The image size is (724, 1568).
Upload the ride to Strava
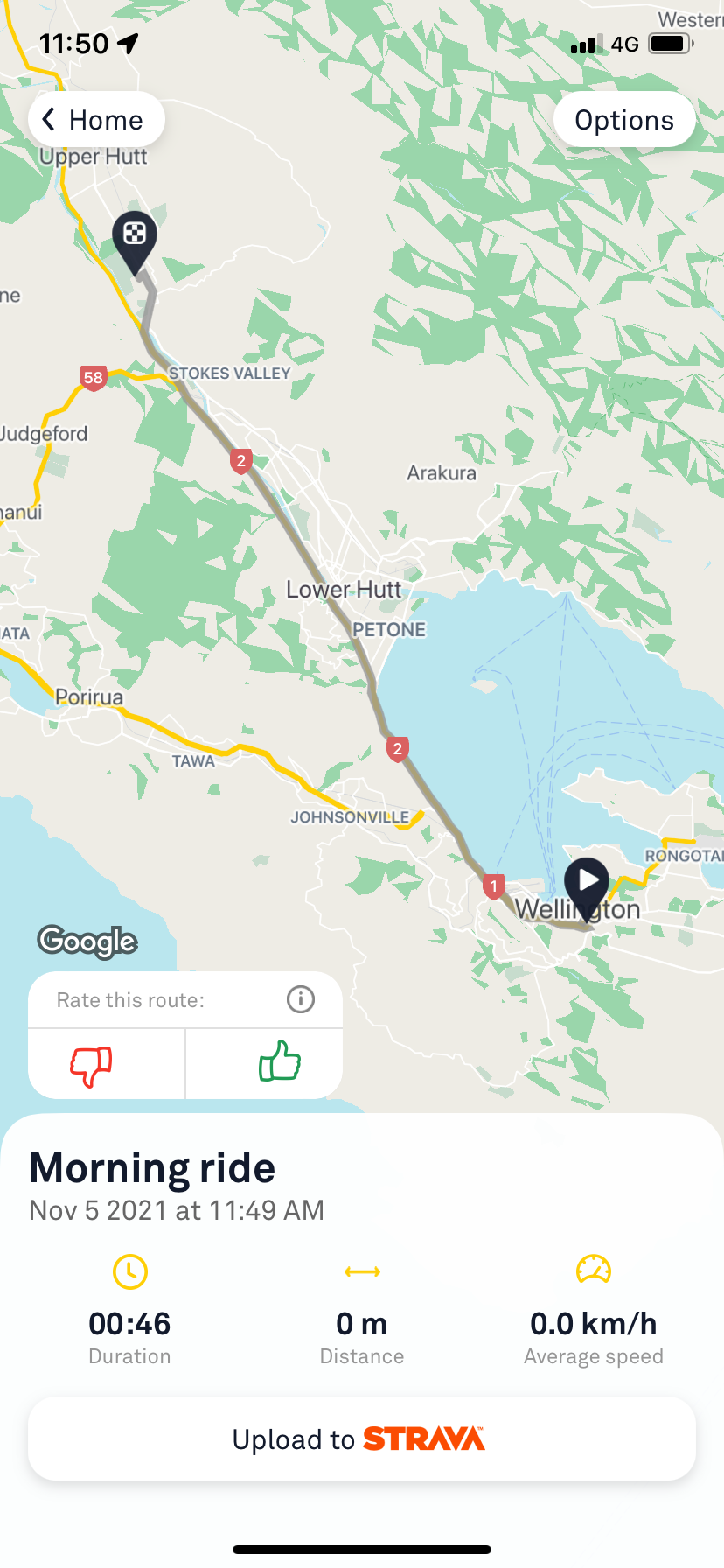click(362, 1439)
